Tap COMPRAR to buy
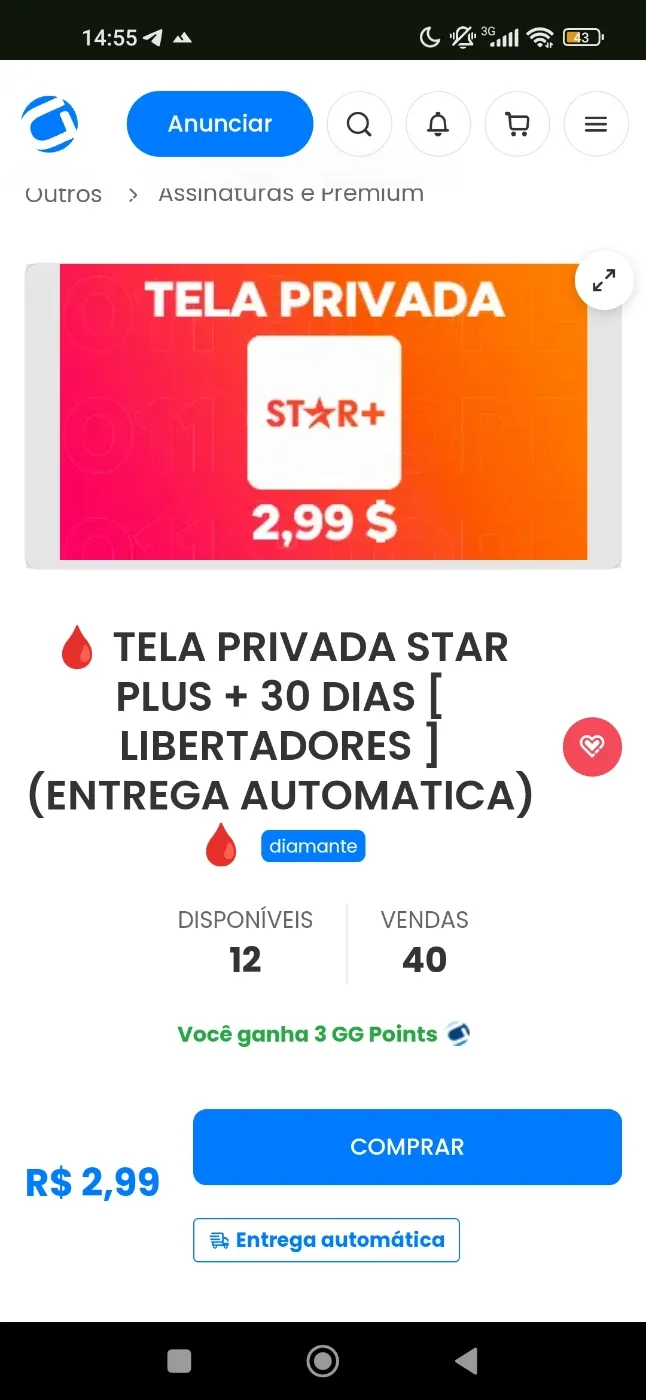This screenshot has width=646, height=1400. click(407, 1147)
